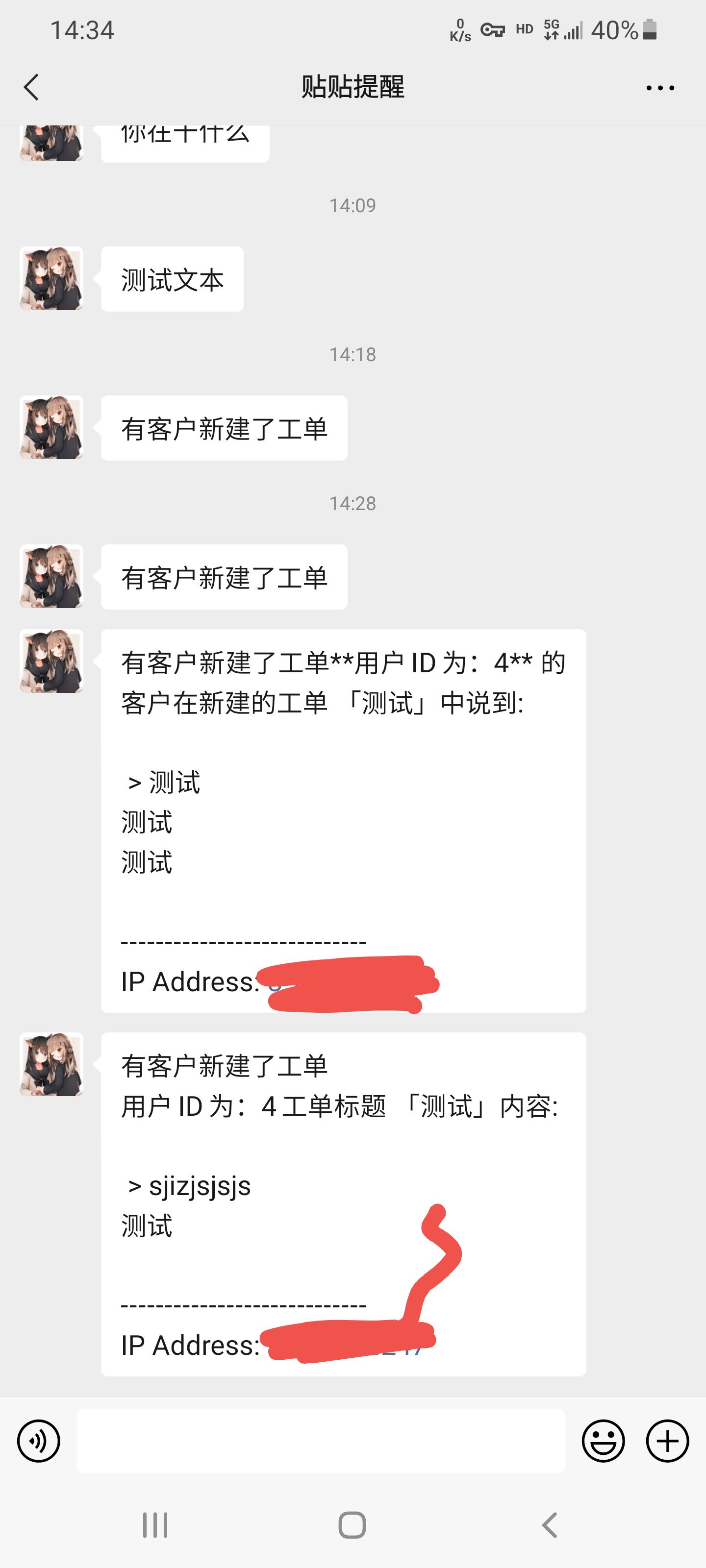Open system recent apps
706x1568 pixels.
click(x=155, y=1525)
